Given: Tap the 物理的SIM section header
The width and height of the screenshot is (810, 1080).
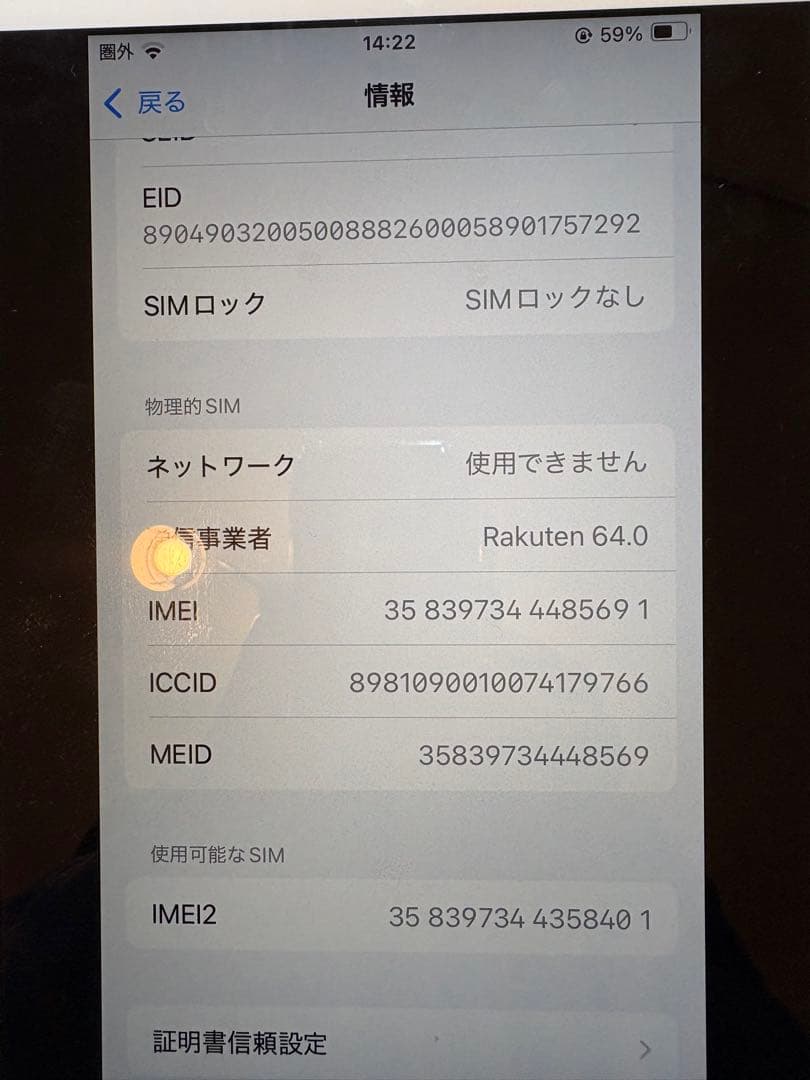Looking at the screenshot, I should [x=185, y=406].
